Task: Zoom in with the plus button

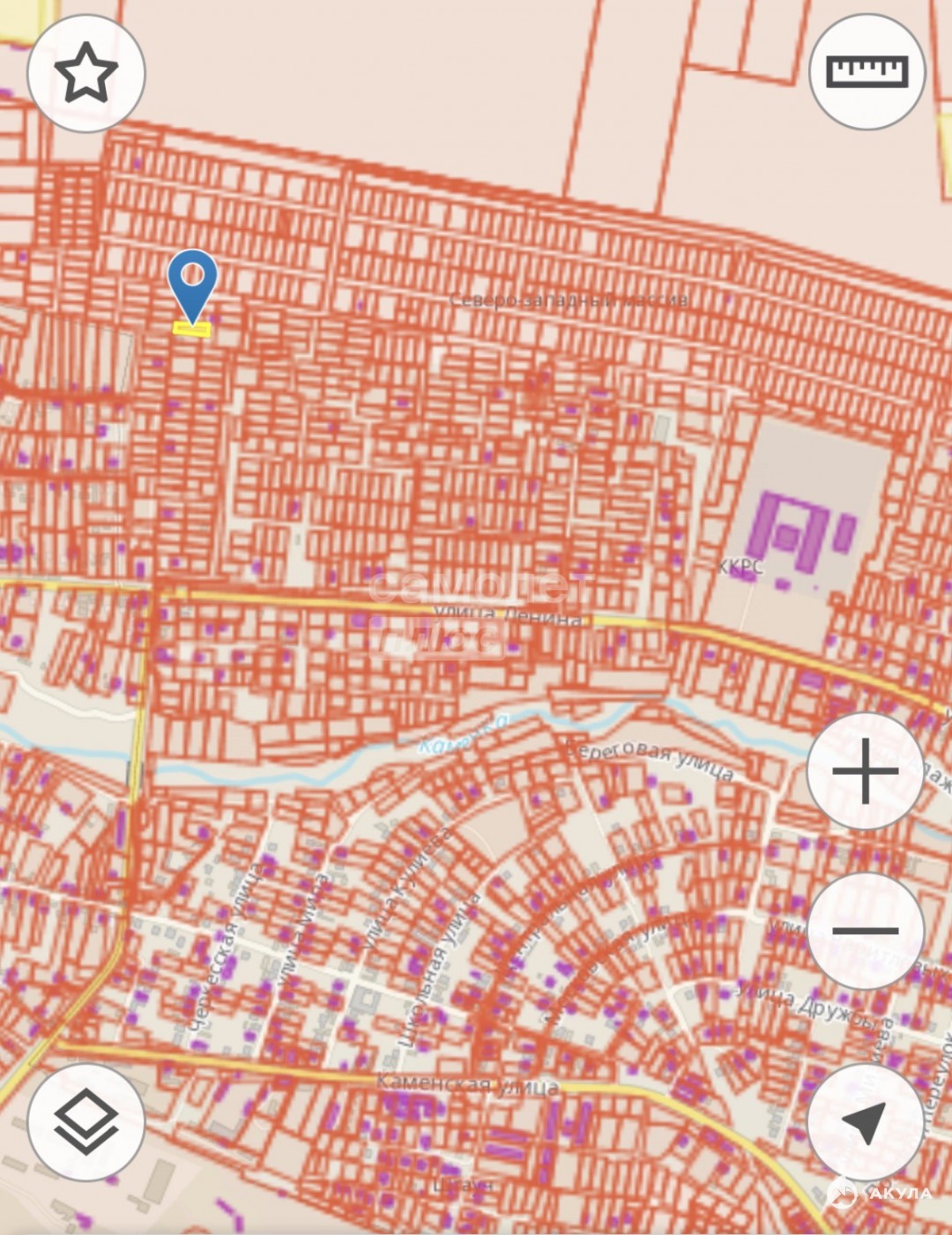Action: [x=865, y=771]
